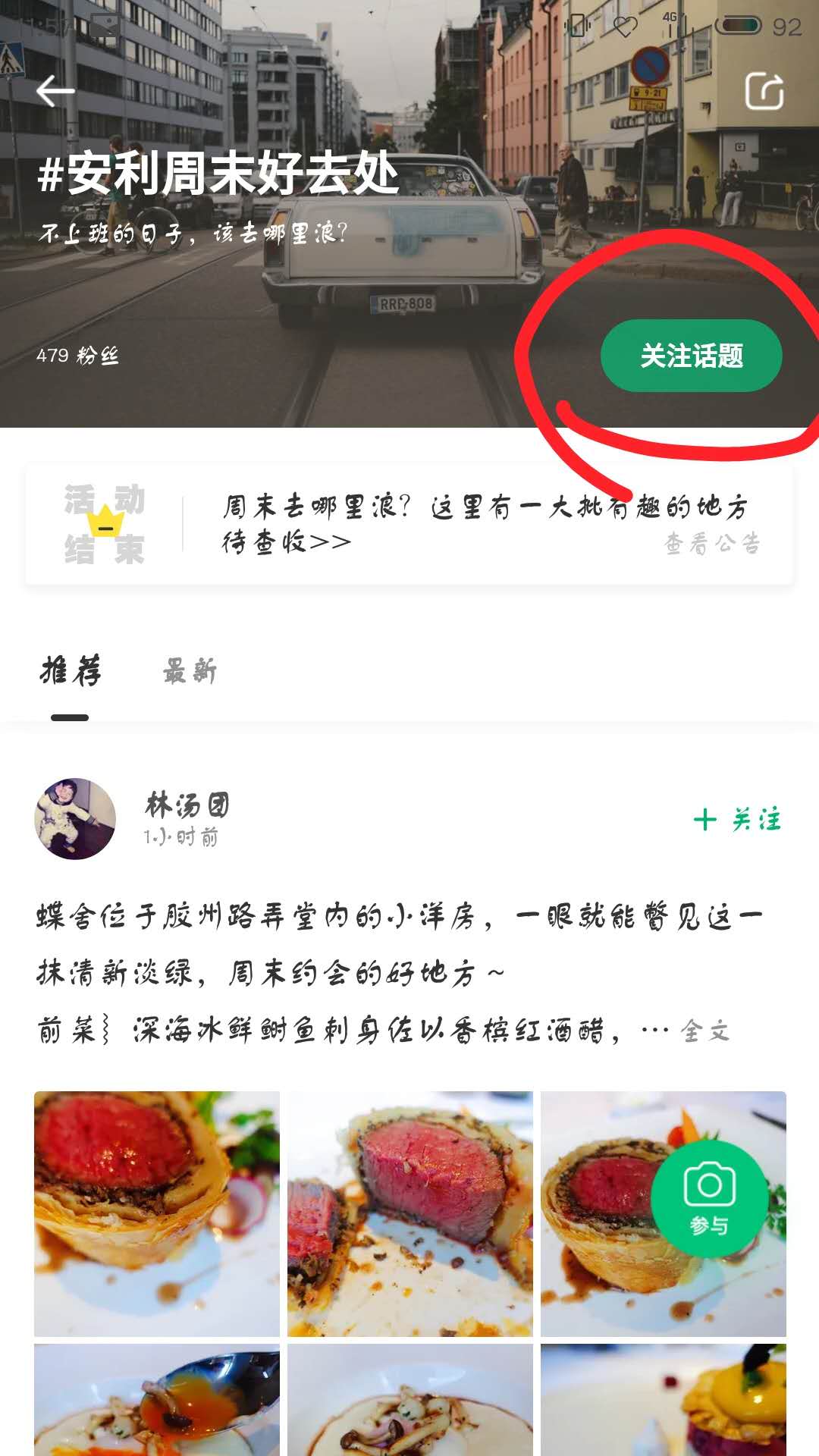Select the 推荐 tab
This screenshot has height=1456, width=819.
pos(71,671)
